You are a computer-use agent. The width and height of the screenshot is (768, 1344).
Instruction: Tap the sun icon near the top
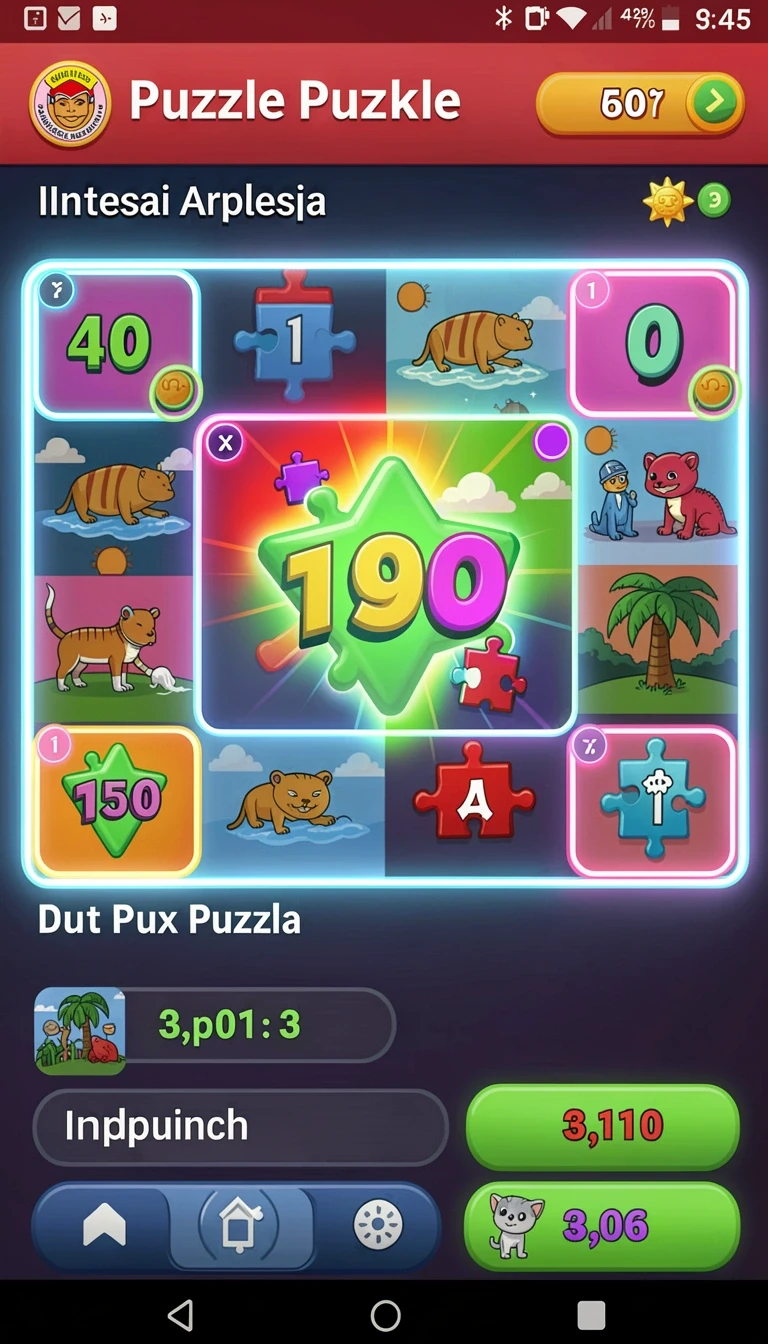pos(667,201)
